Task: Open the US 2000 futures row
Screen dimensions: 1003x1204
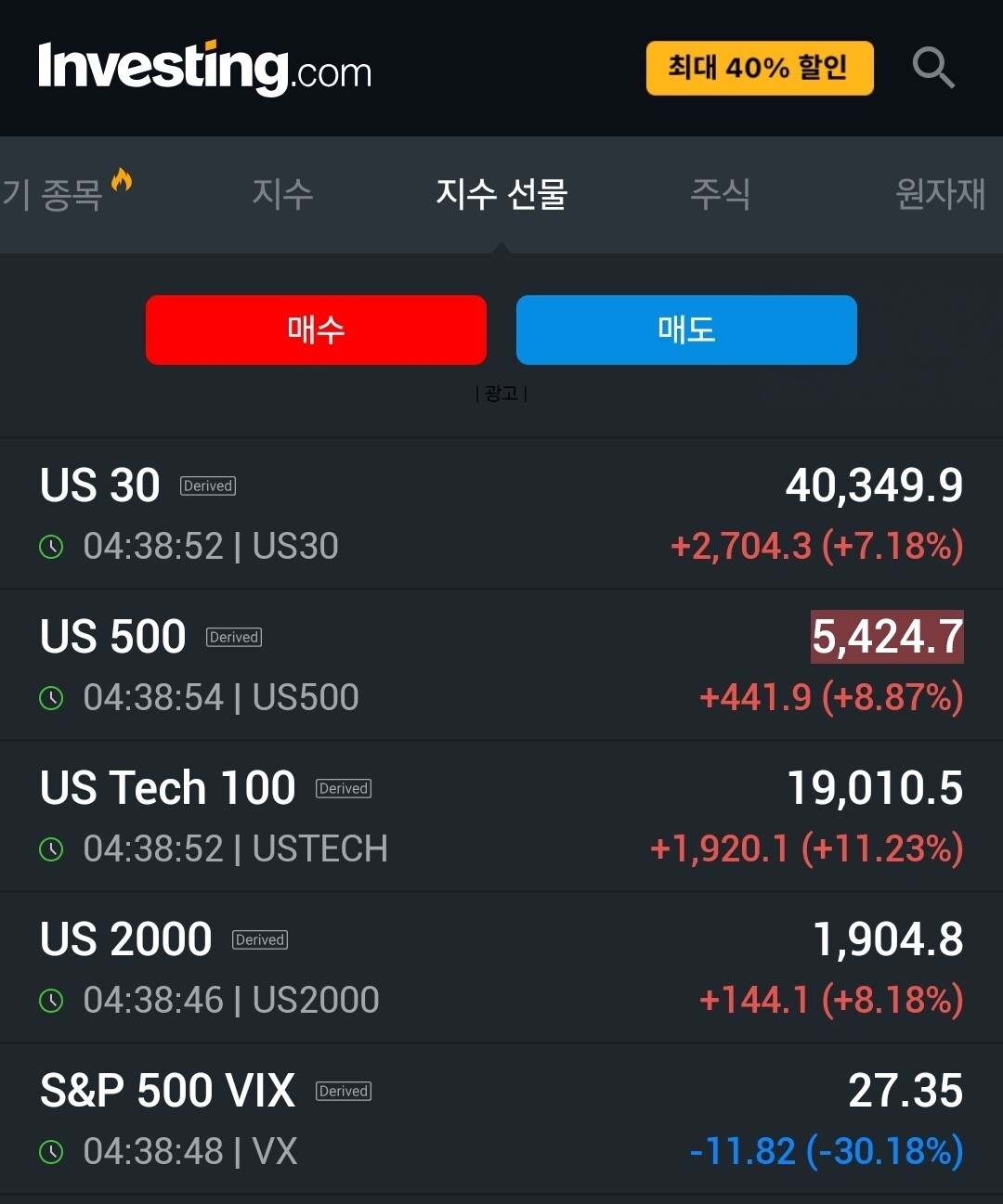Action: point(501,968)
